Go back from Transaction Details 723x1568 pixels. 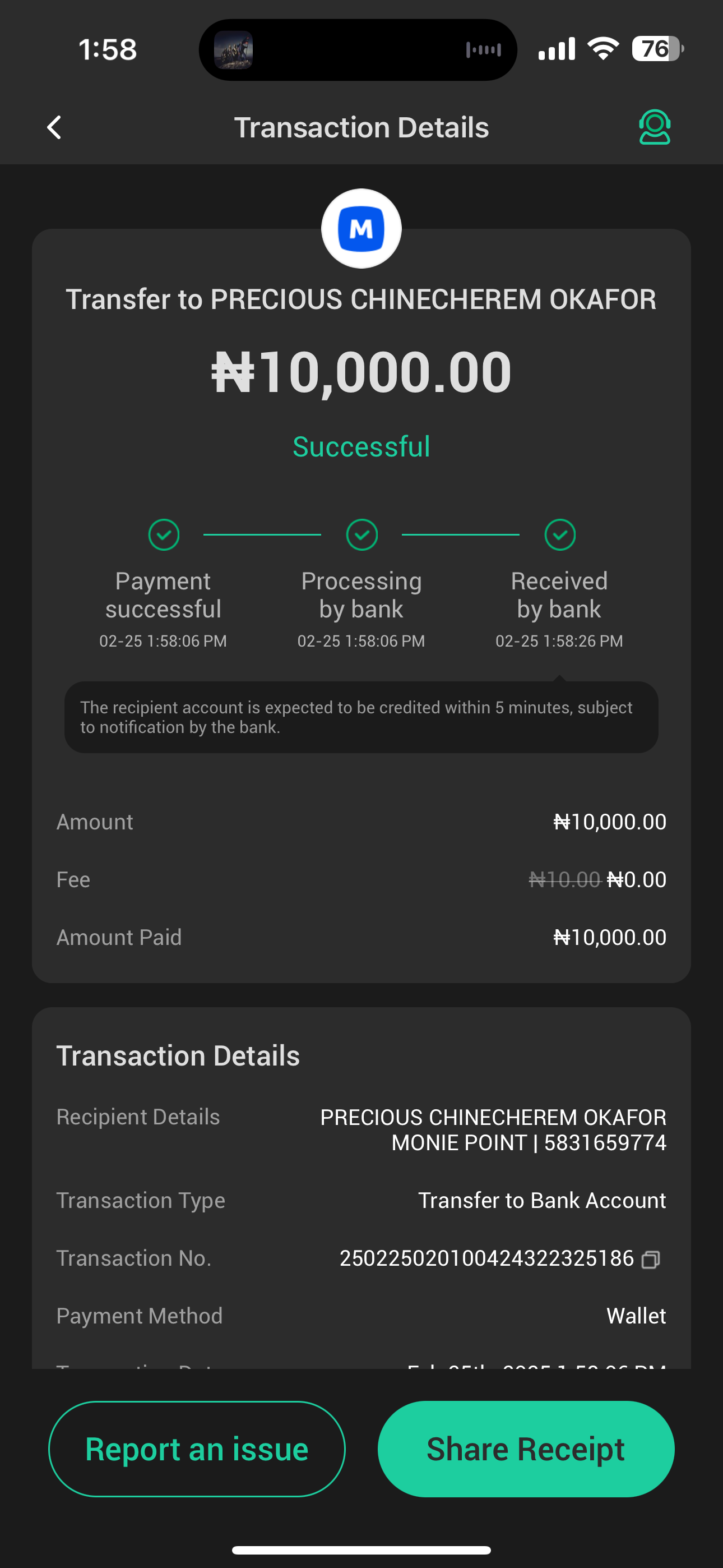tap(54, 128)
